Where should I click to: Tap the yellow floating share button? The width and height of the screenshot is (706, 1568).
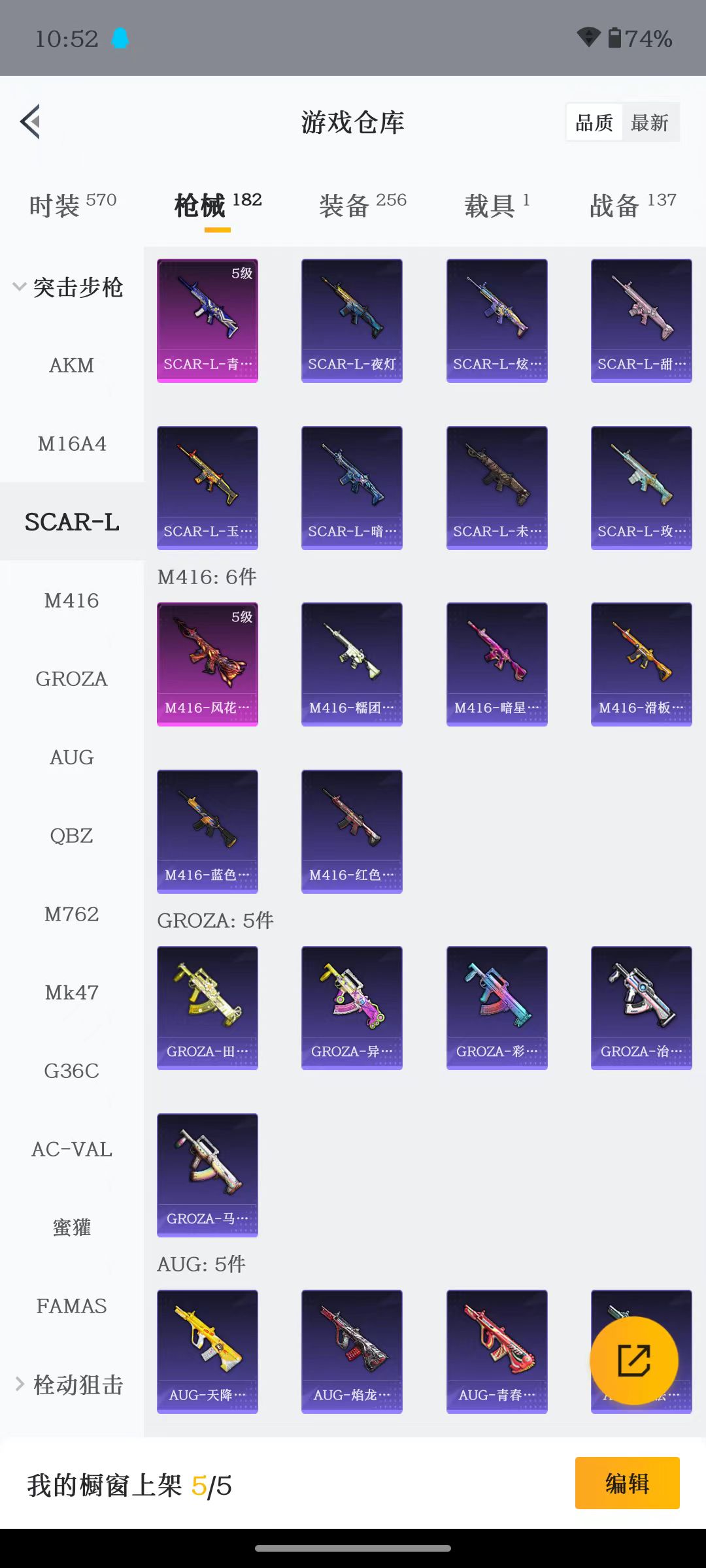point(634,1361)
